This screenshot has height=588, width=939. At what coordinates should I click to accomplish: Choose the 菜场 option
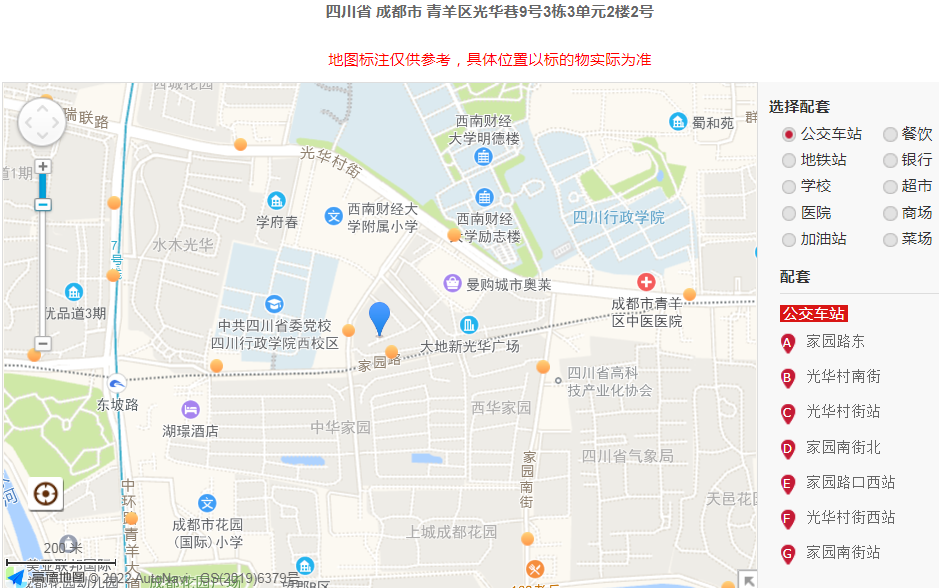coord(890,240)
